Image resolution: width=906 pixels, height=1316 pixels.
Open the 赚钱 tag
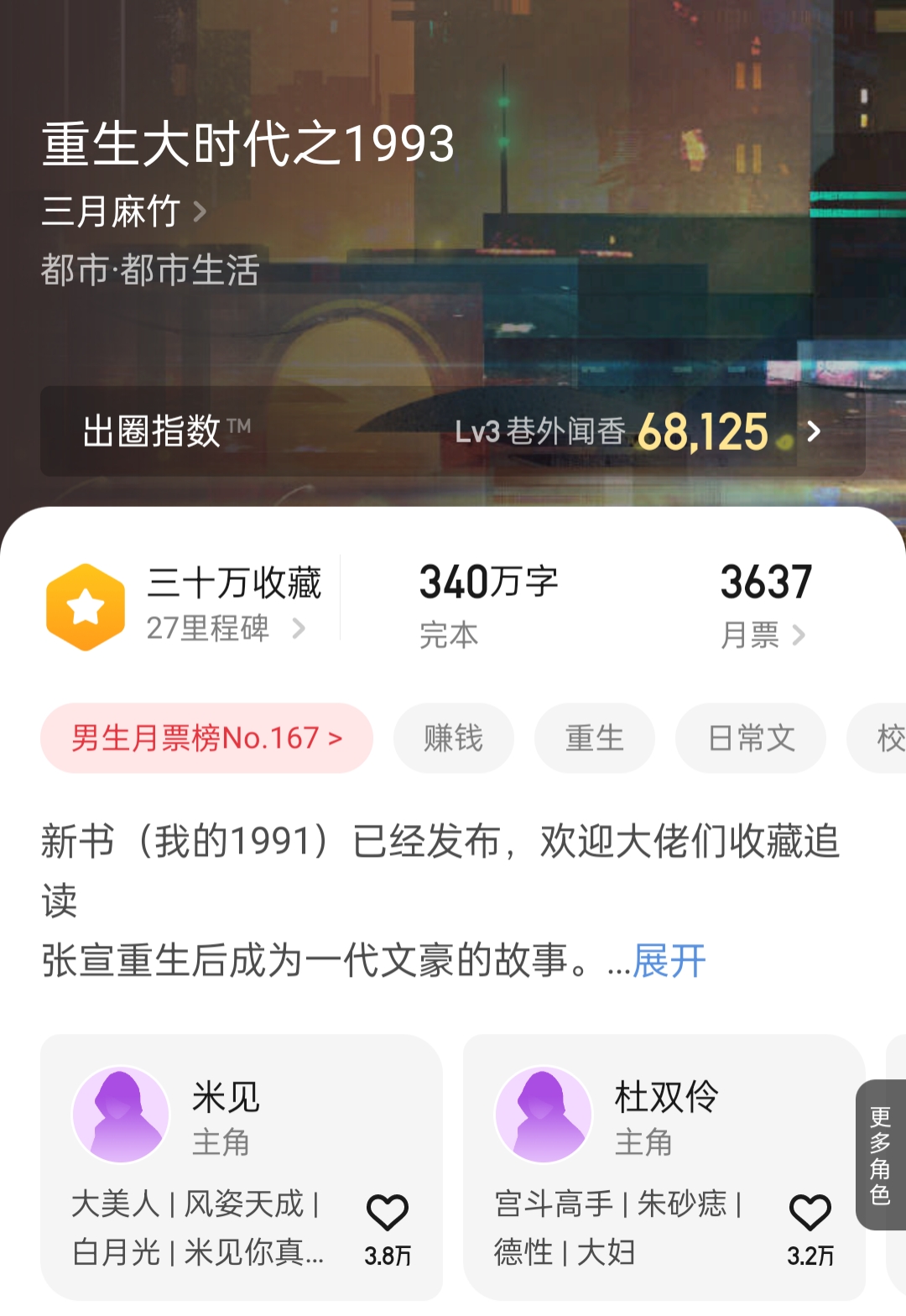pyautogui.click(x=454, y=738)
